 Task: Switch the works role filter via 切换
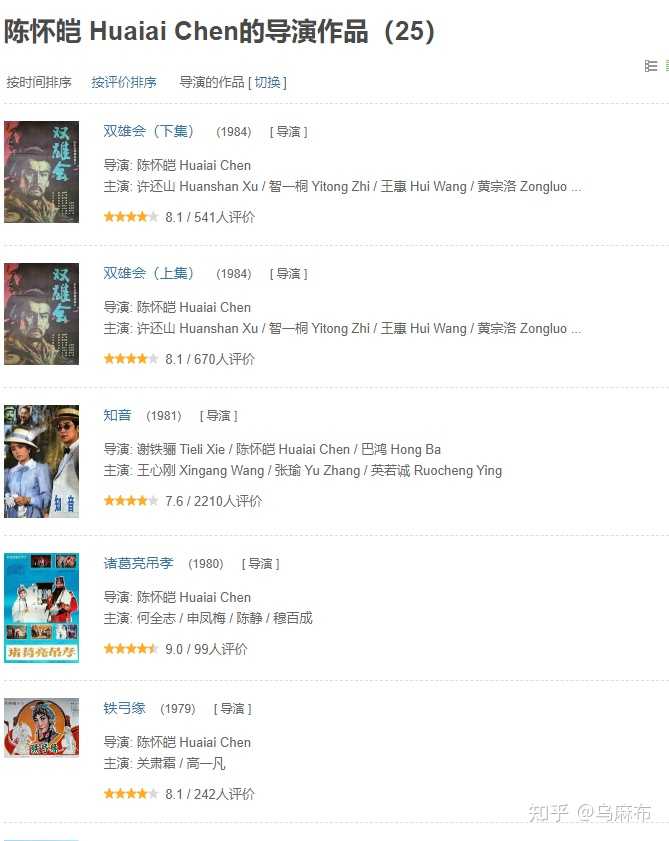tap(267, 83)
